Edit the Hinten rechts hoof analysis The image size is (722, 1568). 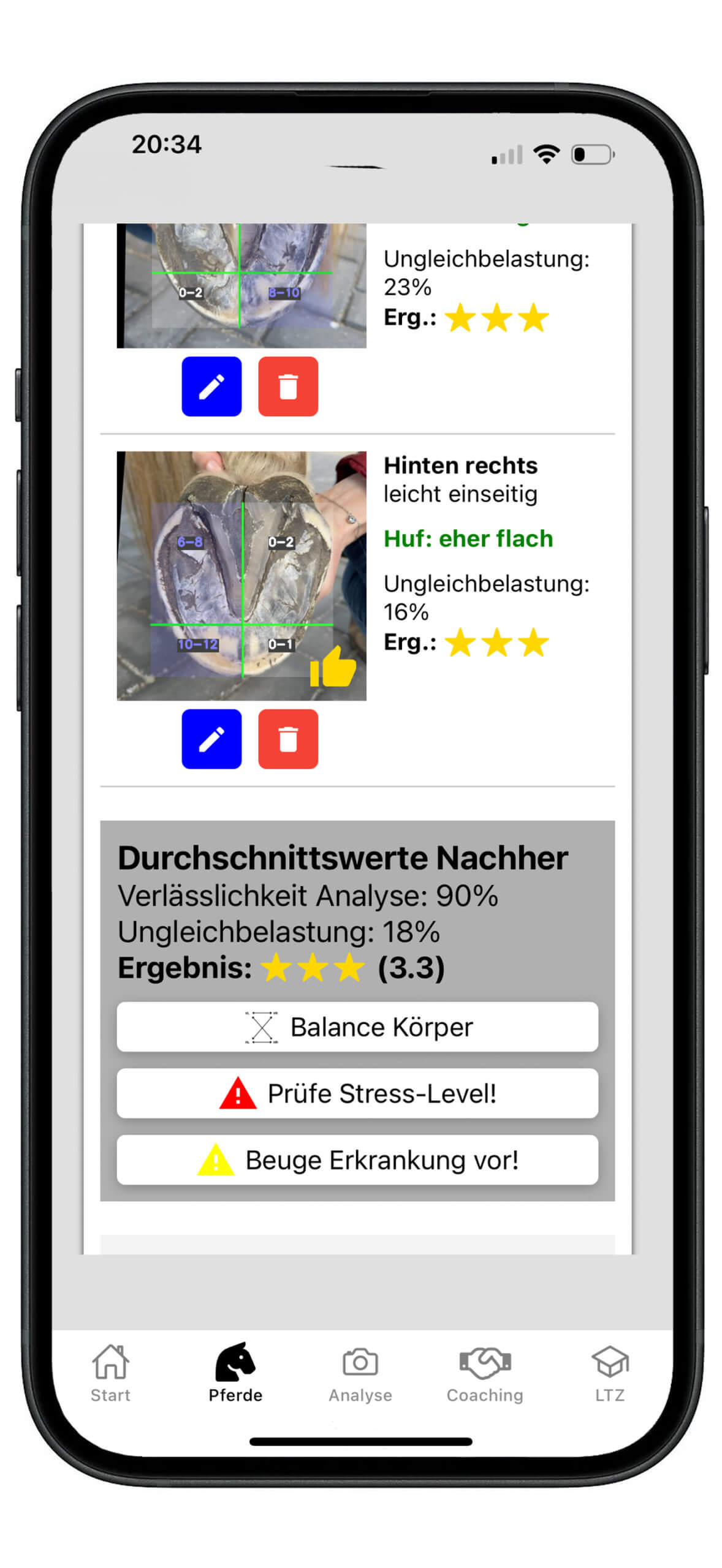click(x=211, y=739)
